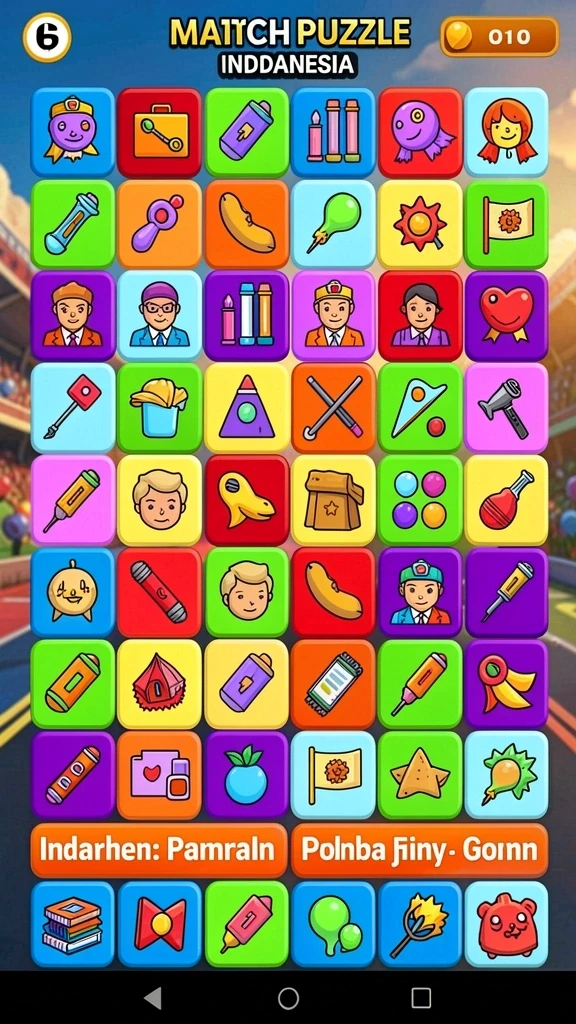The width and height of the screenshot is (576, 1024).
Task: Tap the yellow fries bucket tile
Action: (159, 408)
